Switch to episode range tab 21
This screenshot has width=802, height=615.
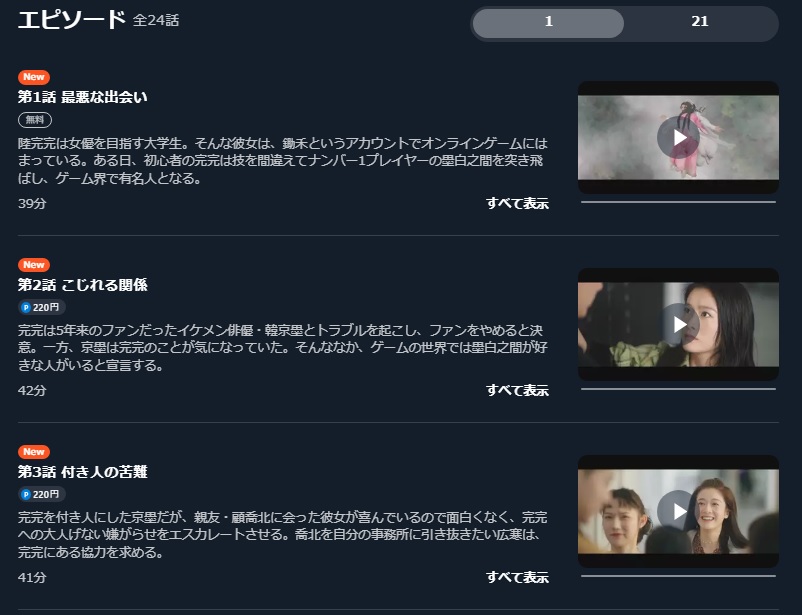pos(700,23)
